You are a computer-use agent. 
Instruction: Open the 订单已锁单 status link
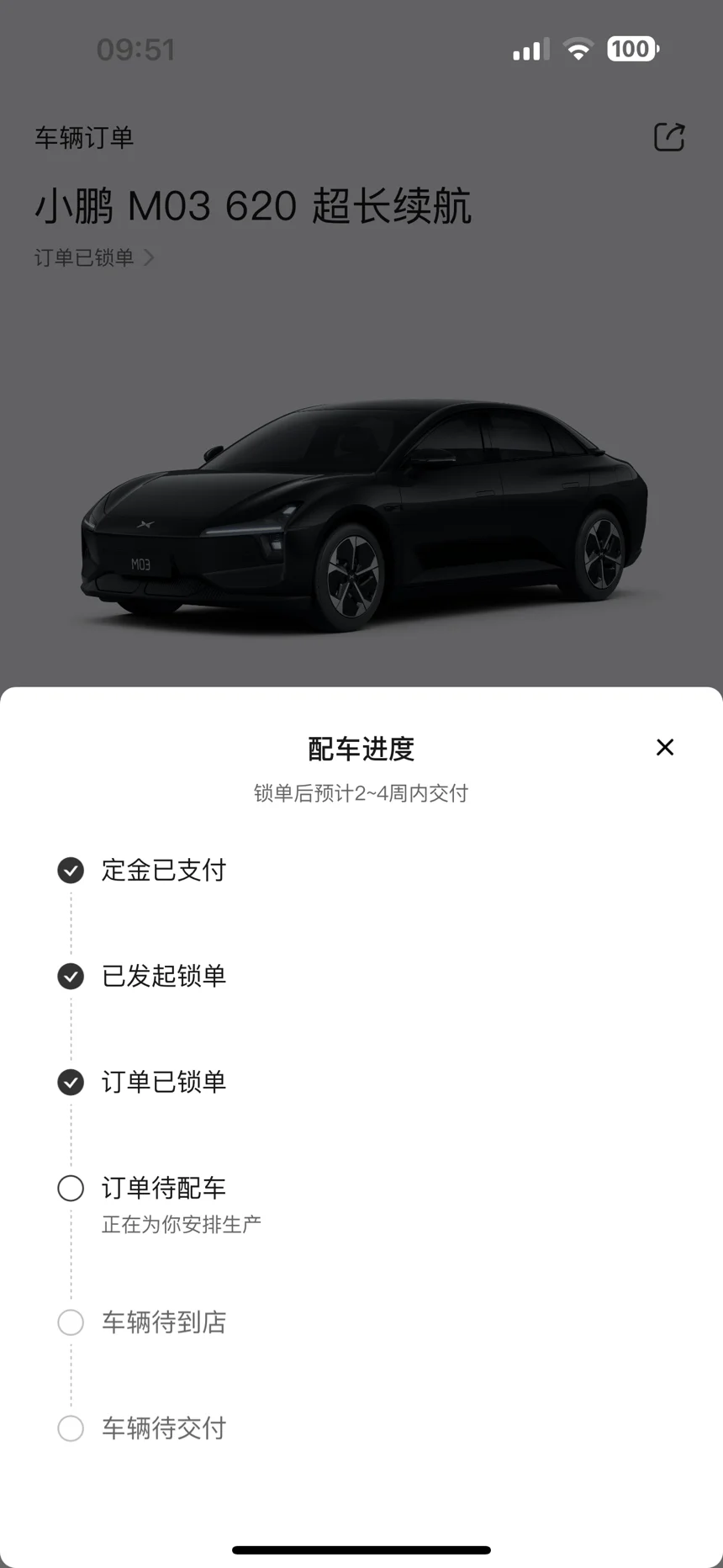(x=93, y=257)
